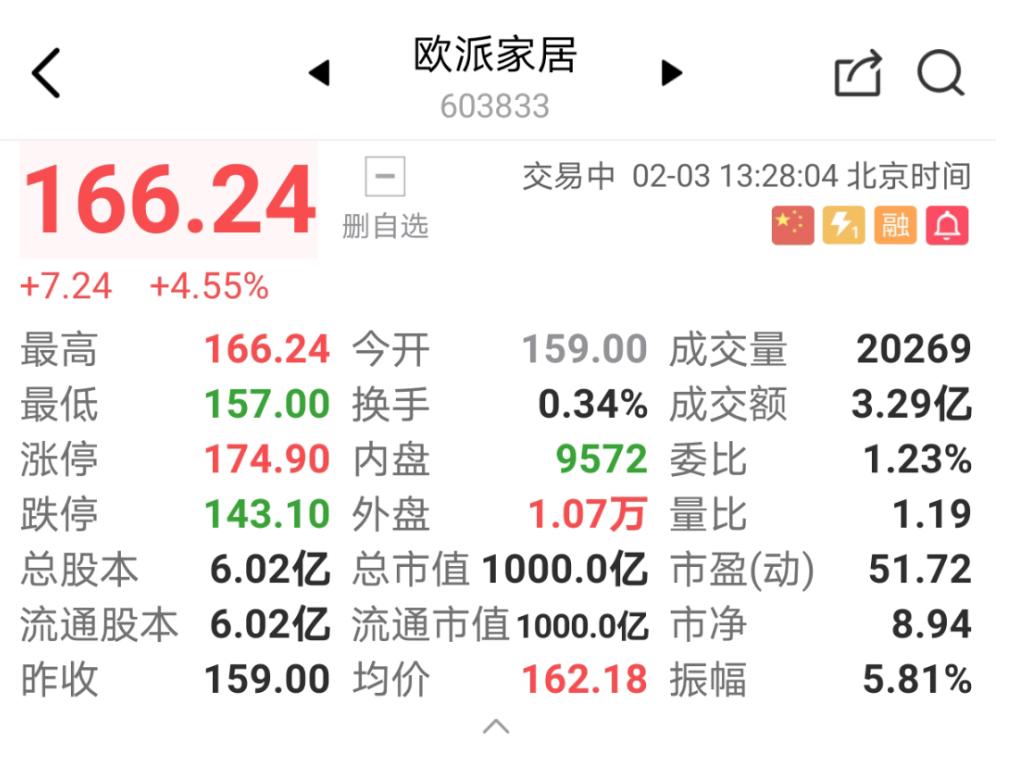Share the 欧派家居 quote

(x=858, y=74)
